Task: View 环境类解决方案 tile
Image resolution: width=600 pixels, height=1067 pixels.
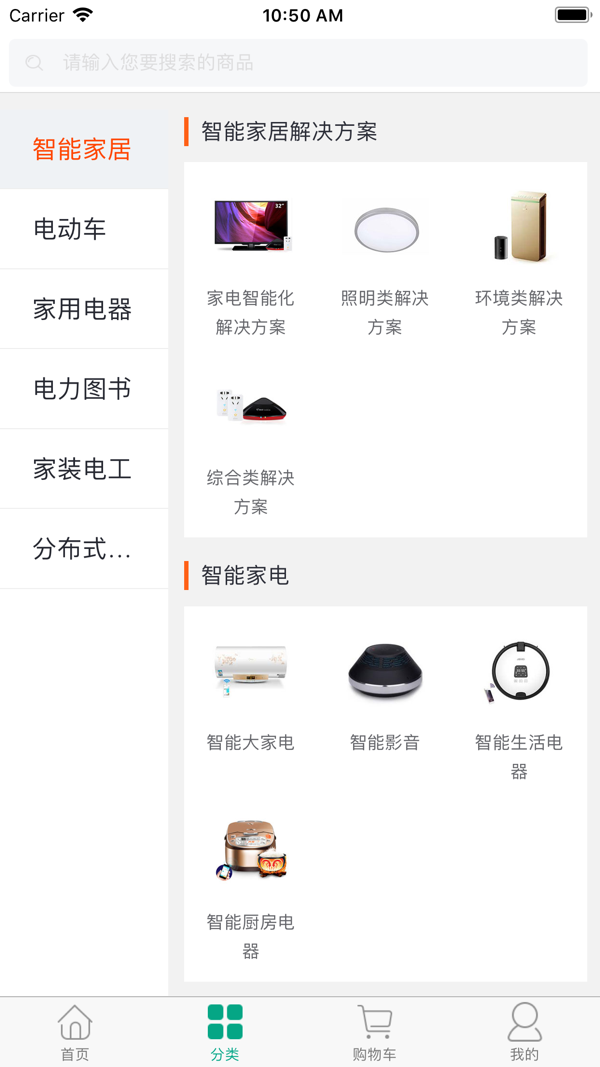Action: [519, 265]
